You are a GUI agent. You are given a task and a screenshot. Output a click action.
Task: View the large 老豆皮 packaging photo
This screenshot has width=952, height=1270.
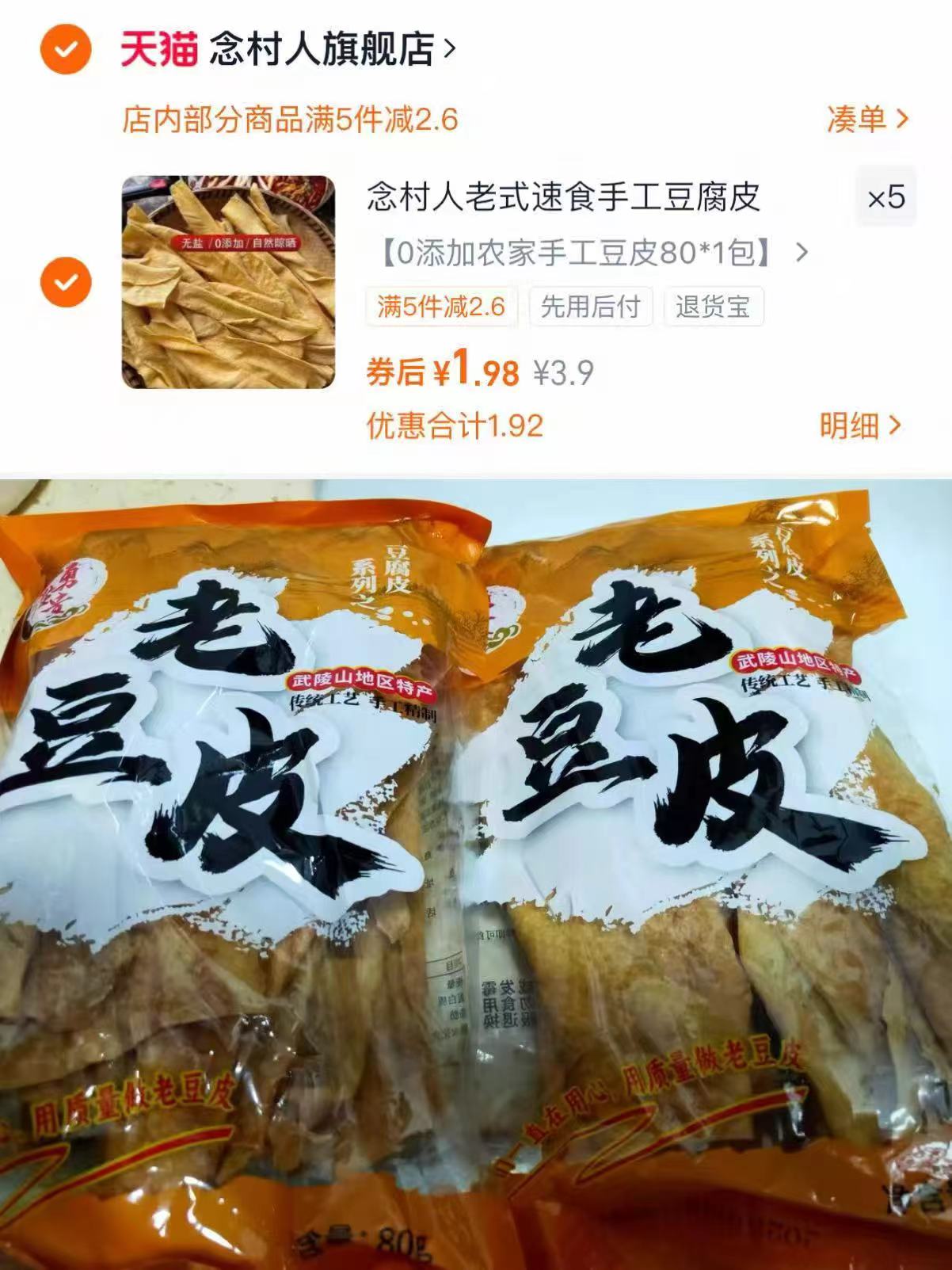475,871
